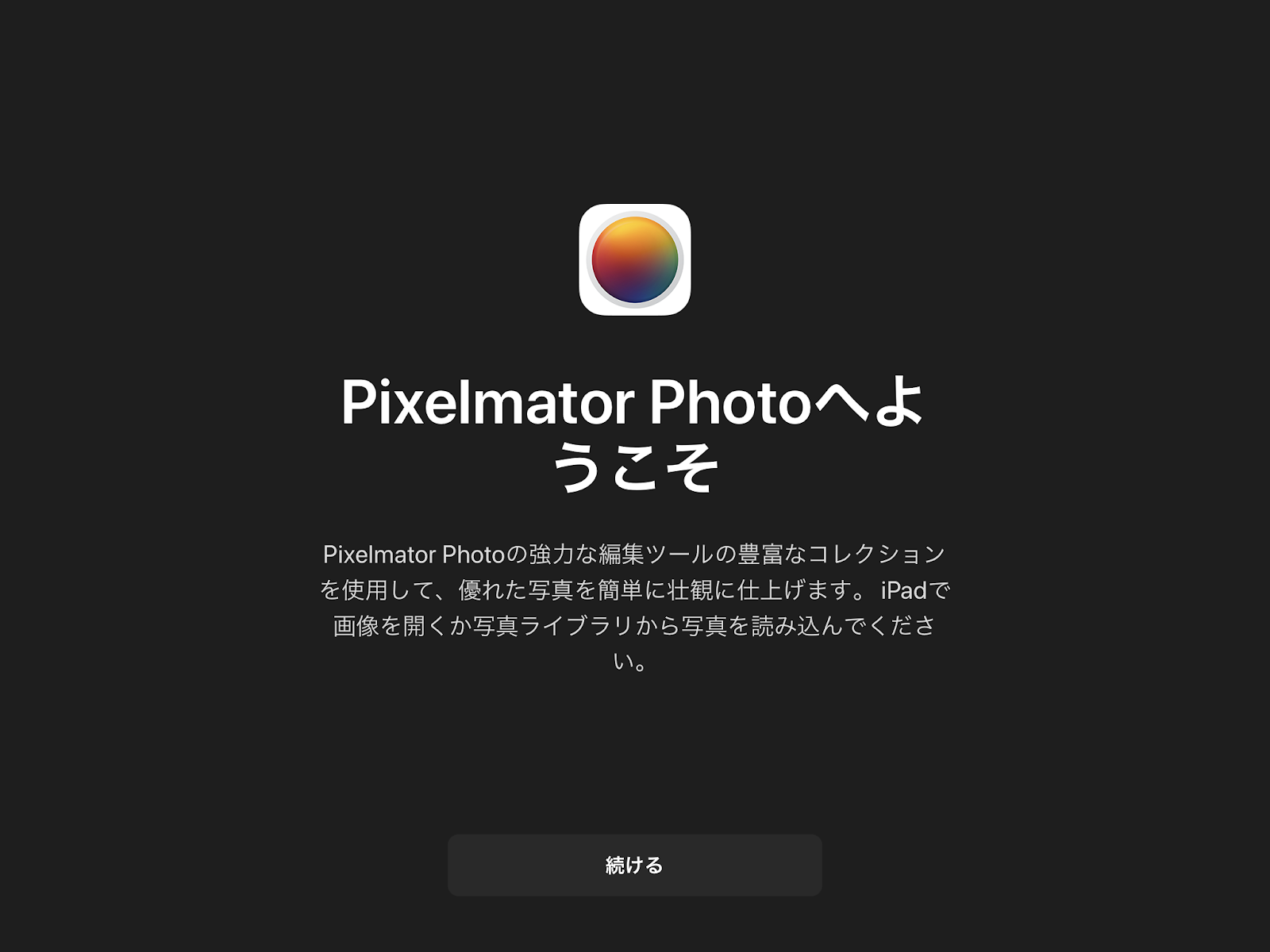Tap the 続ける (Continue) button
Viewport: 1270px width, 952px height.
click(x=634, y=865)
